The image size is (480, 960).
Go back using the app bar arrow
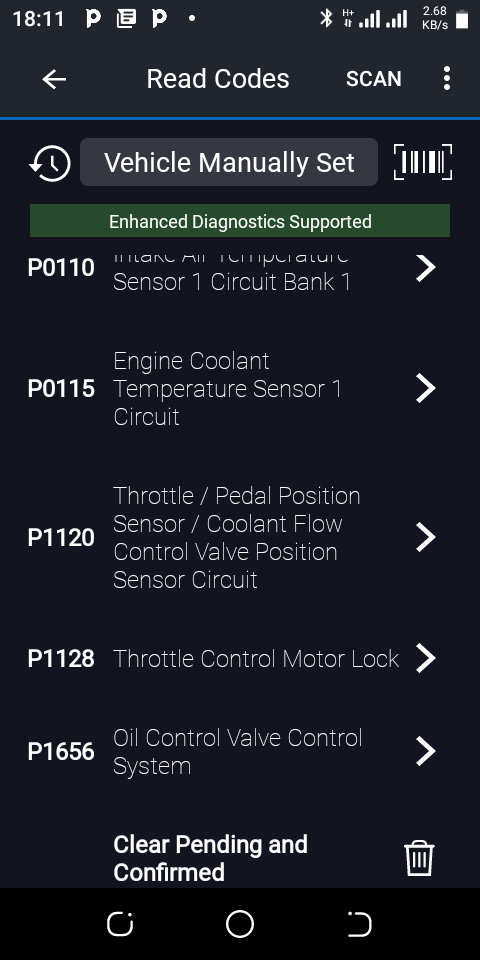pyautogui.click(x=54, y=79)
